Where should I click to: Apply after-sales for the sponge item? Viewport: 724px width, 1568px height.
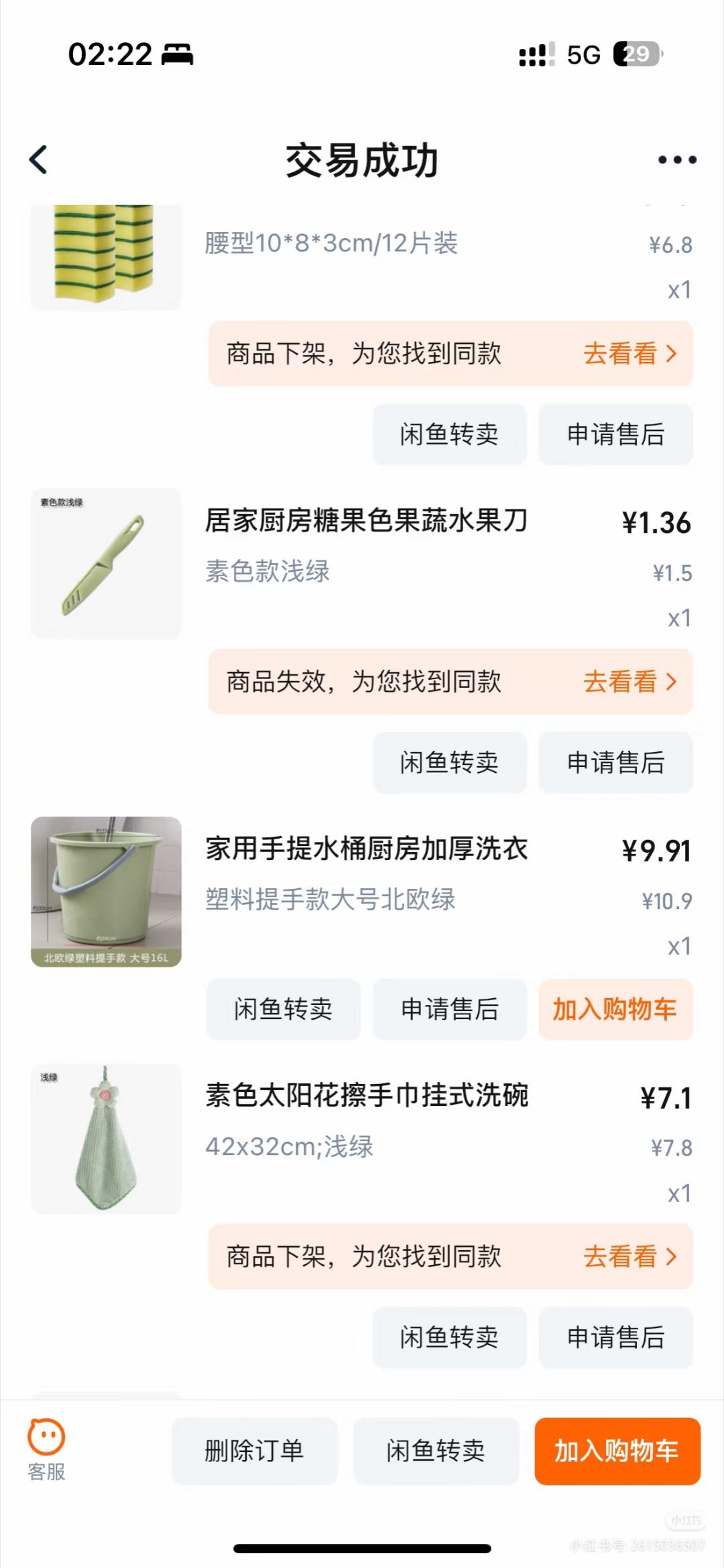615,434
